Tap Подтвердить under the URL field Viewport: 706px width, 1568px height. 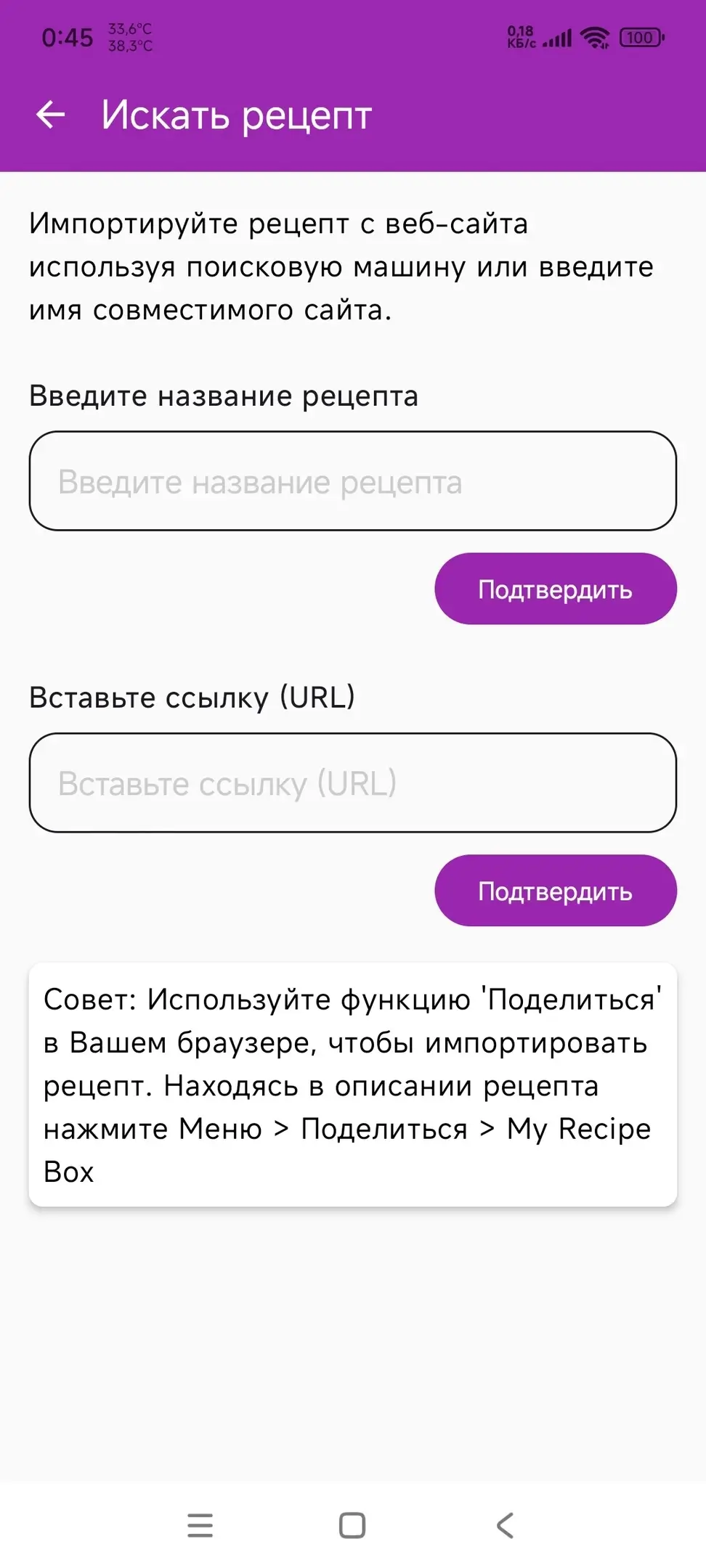click(556, 891)
